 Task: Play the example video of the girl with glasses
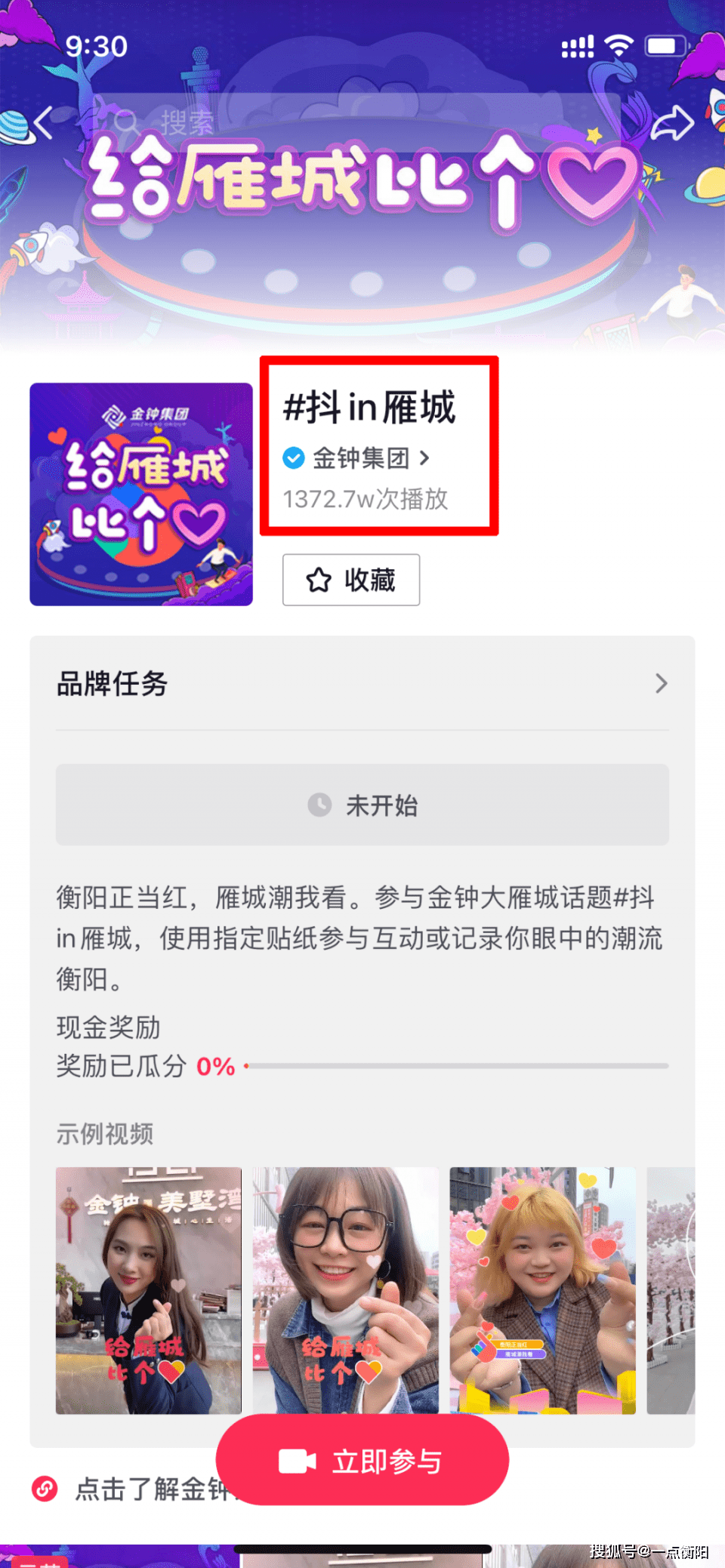point(345,1290)
